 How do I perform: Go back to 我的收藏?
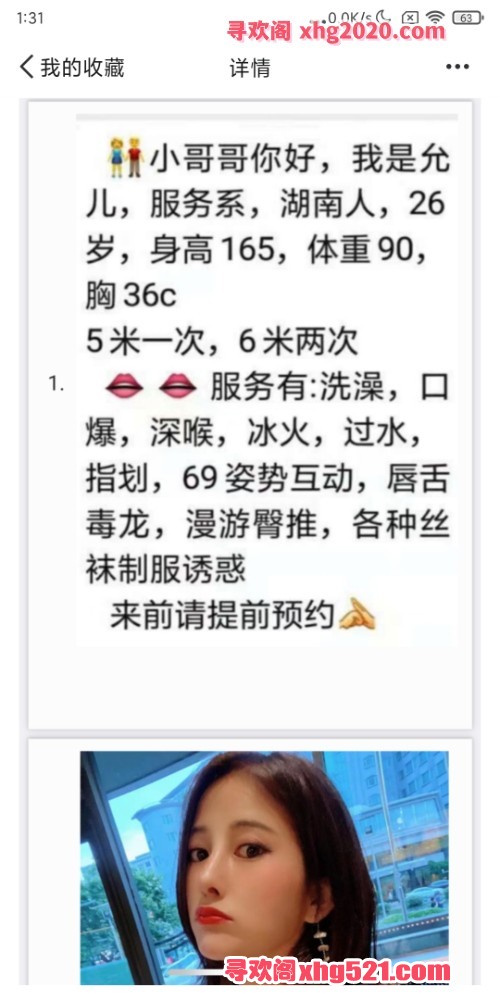click(x=71, y=67)
